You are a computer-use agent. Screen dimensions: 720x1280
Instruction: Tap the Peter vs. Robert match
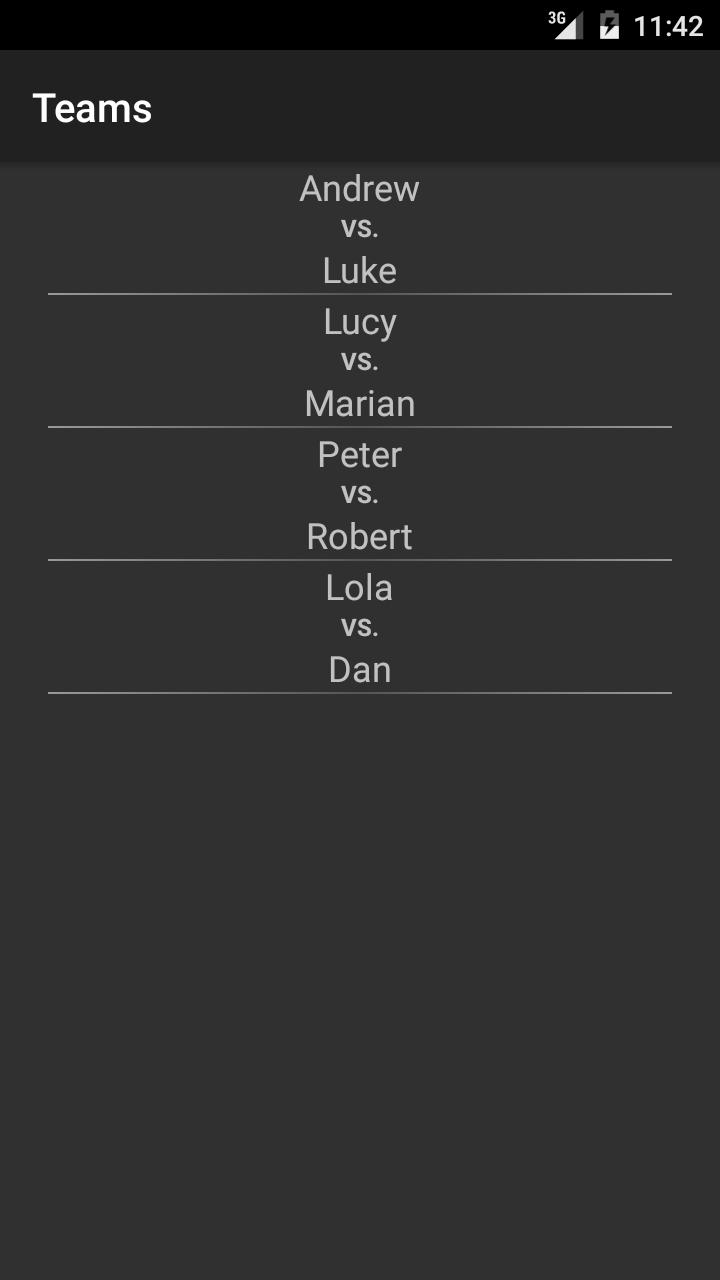360,495
